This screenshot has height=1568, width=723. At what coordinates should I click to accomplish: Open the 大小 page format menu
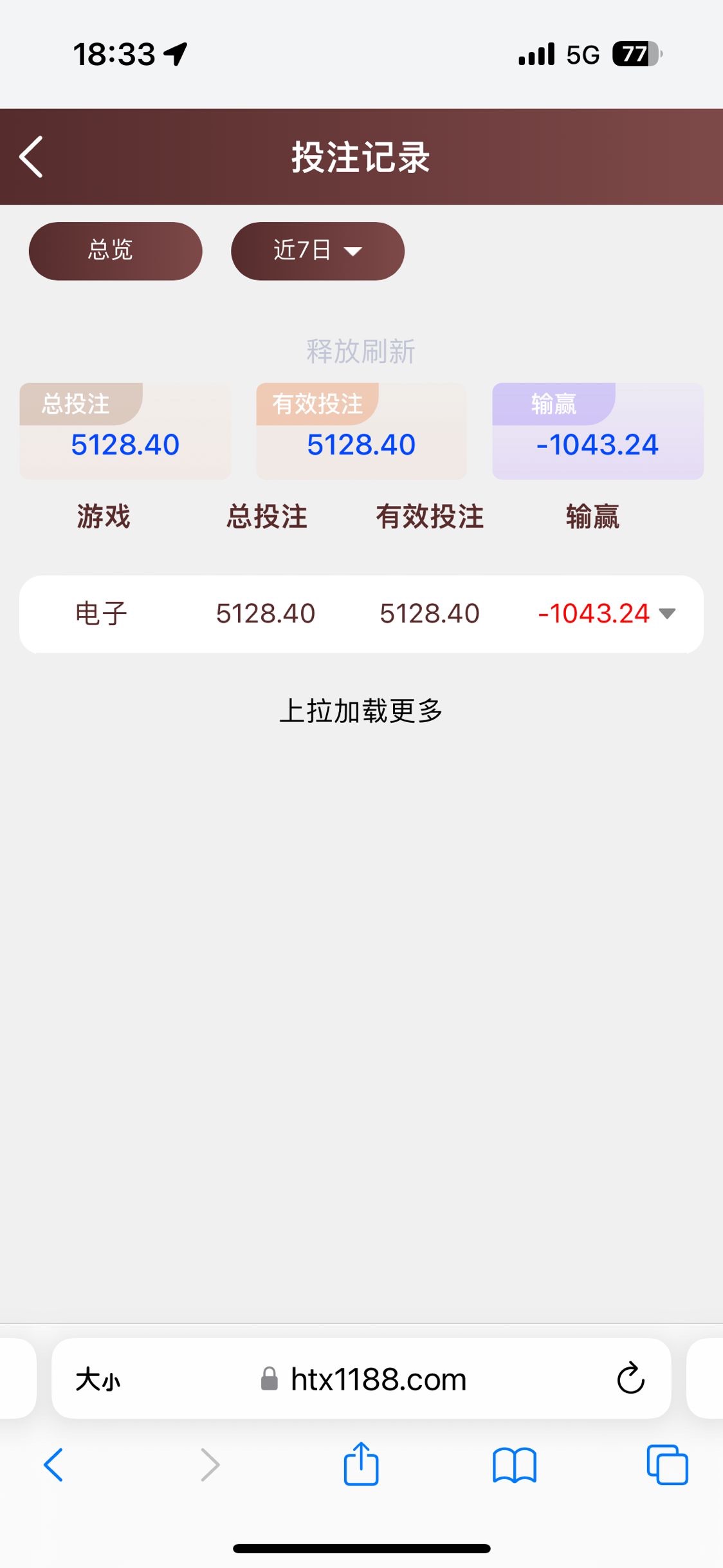coord(97,1379)
